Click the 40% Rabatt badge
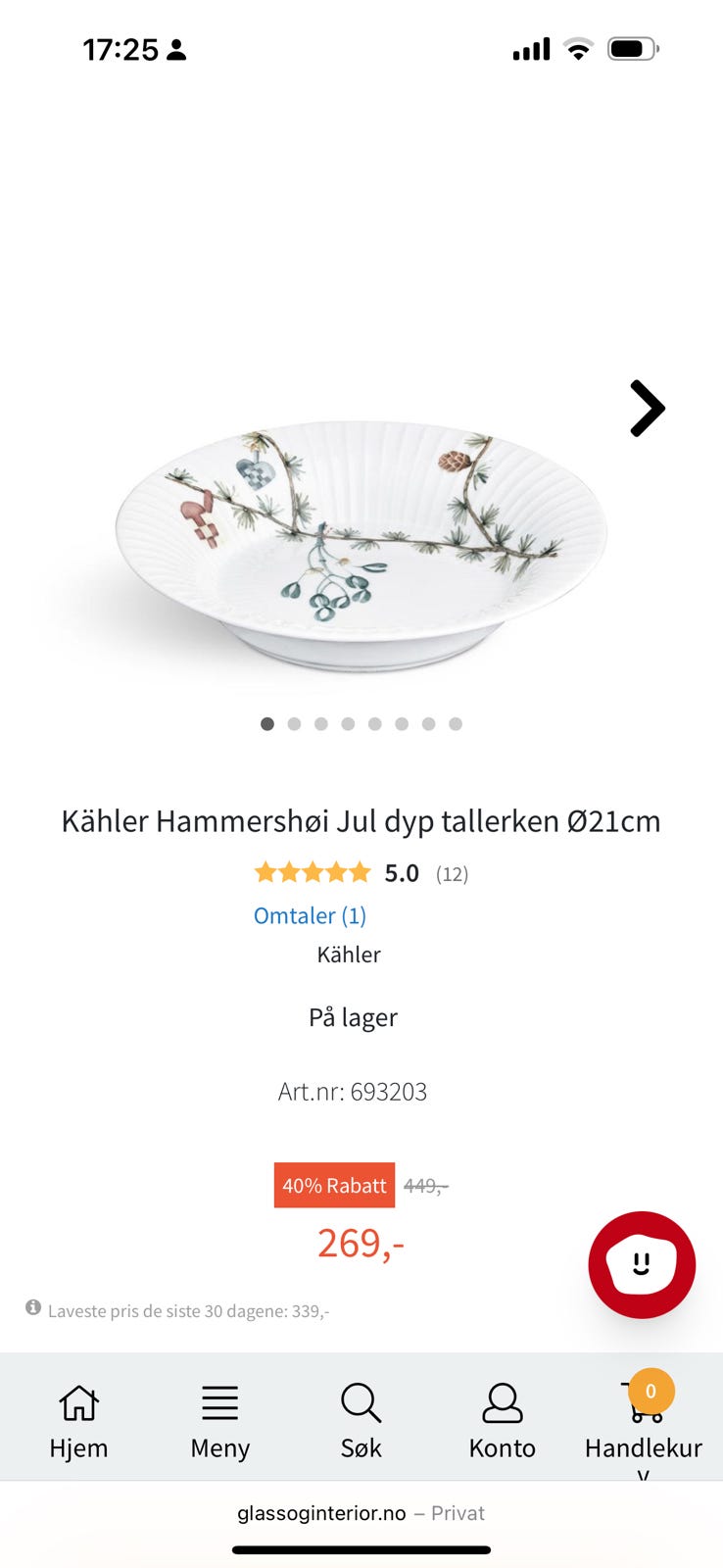Viewport: 723px width, 1568px height. tap(333, 1185)
